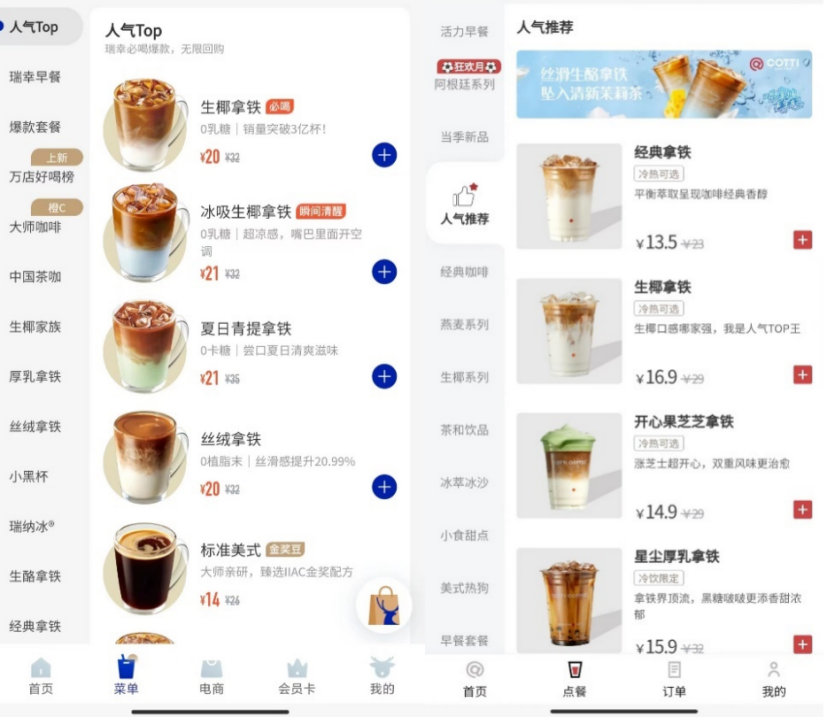Open the floating shopping bag button
The height and width of the screenshot is (717, 827).
[384, 605]
